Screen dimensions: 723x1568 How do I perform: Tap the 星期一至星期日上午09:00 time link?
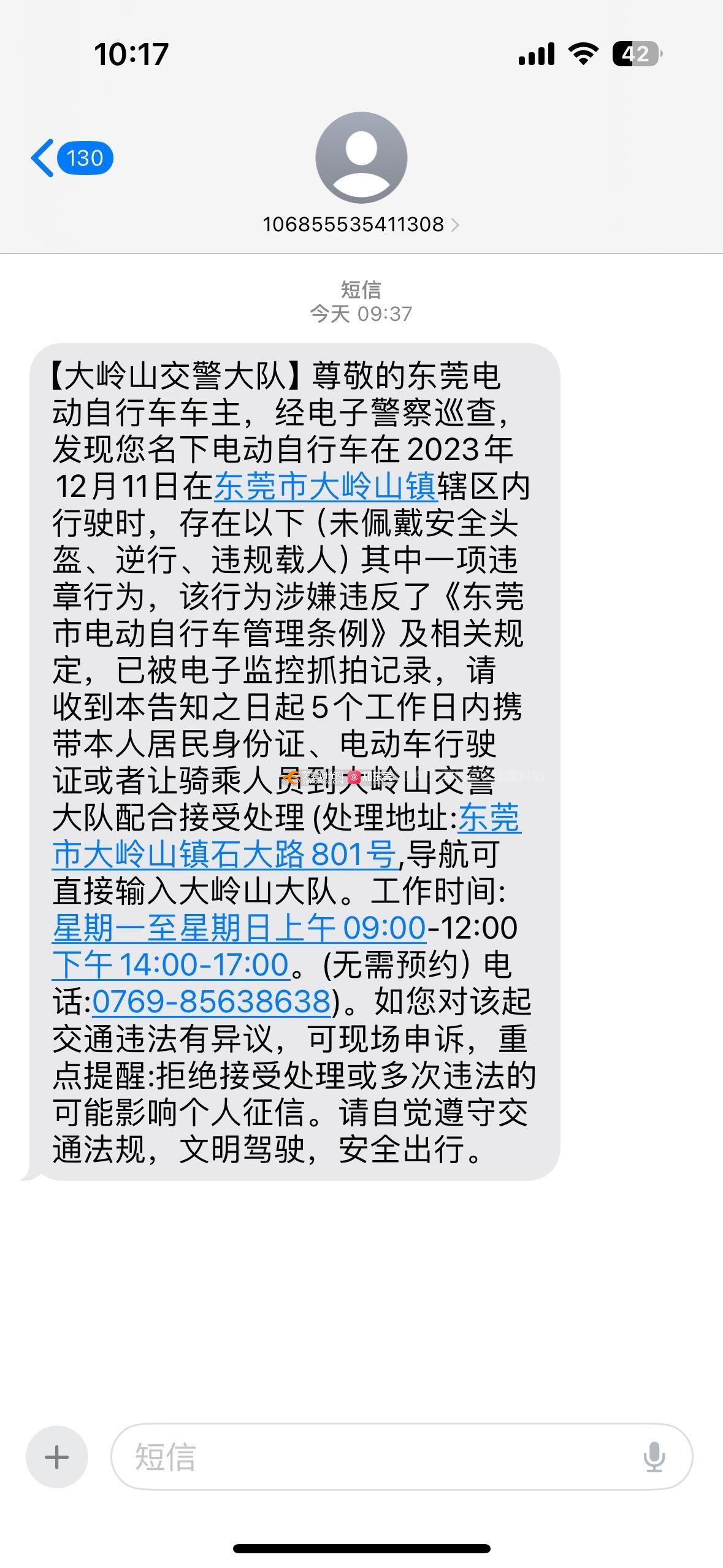(239, 928)
